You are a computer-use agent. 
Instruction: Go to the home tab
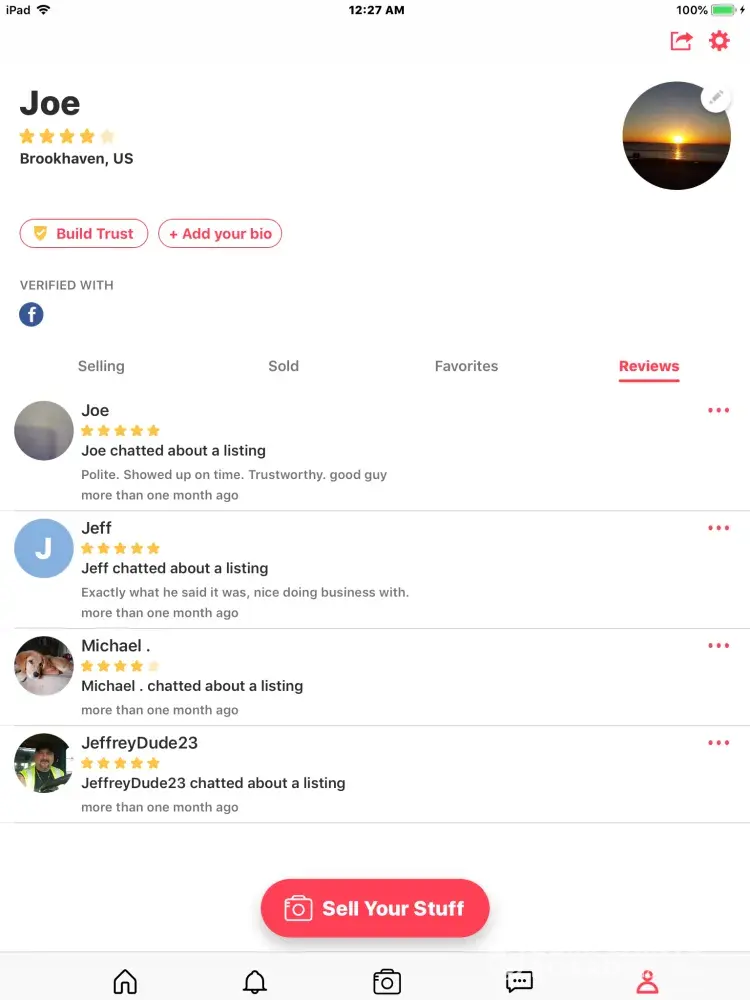125,981
